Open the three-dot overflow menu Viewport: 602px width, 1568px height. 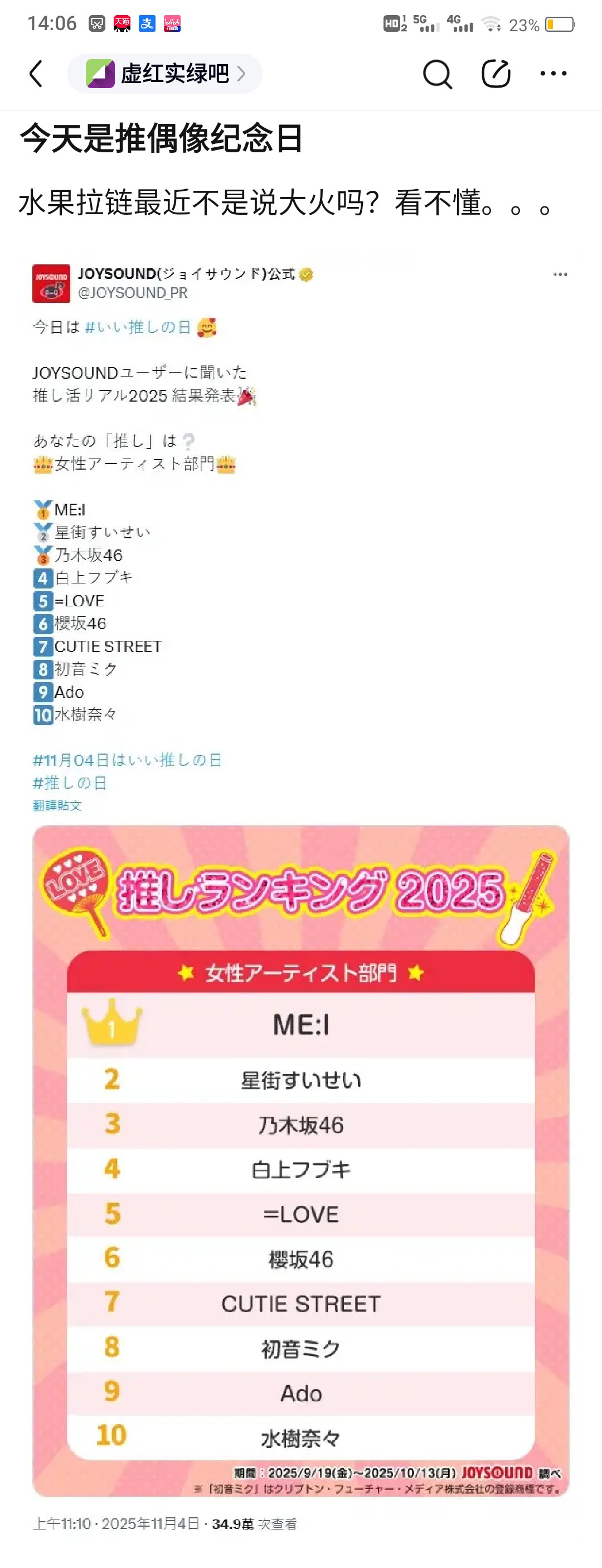coord(553,74)
